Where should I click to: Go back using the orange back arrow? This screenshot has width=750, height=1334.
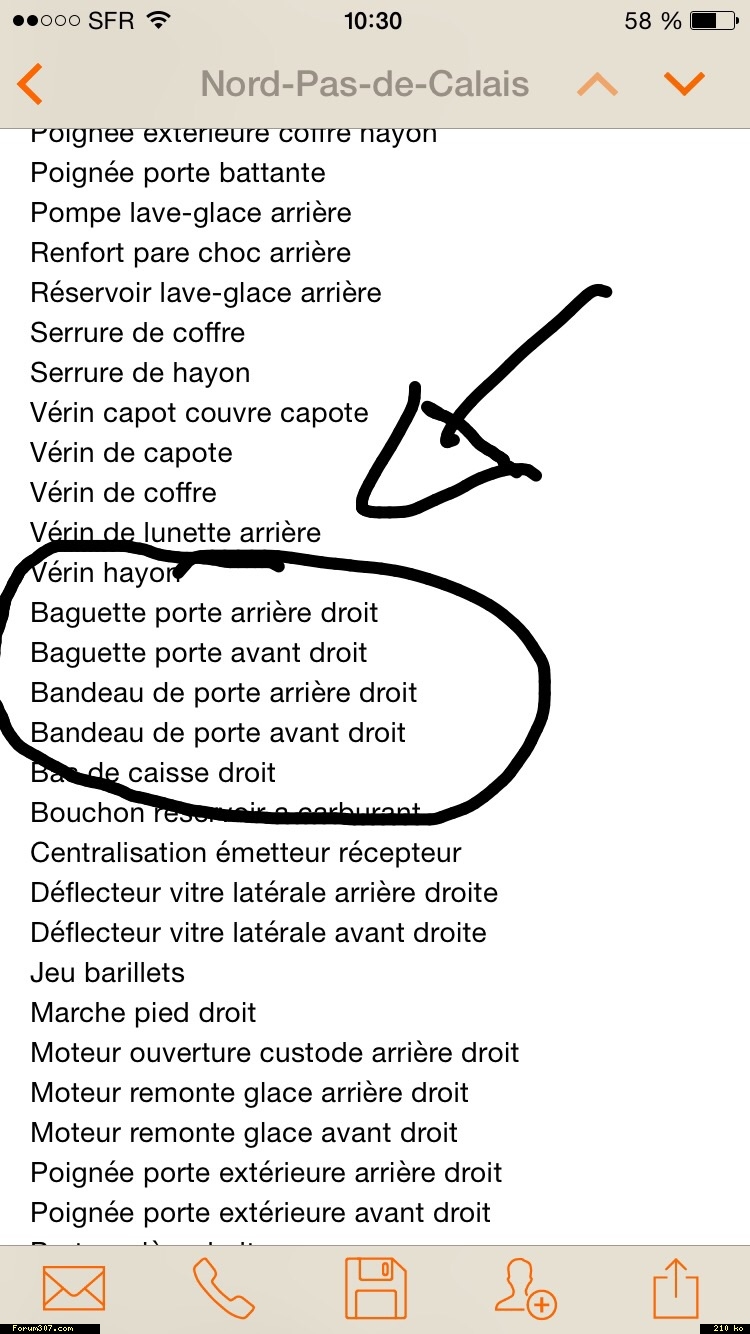[x=31, y=84]
